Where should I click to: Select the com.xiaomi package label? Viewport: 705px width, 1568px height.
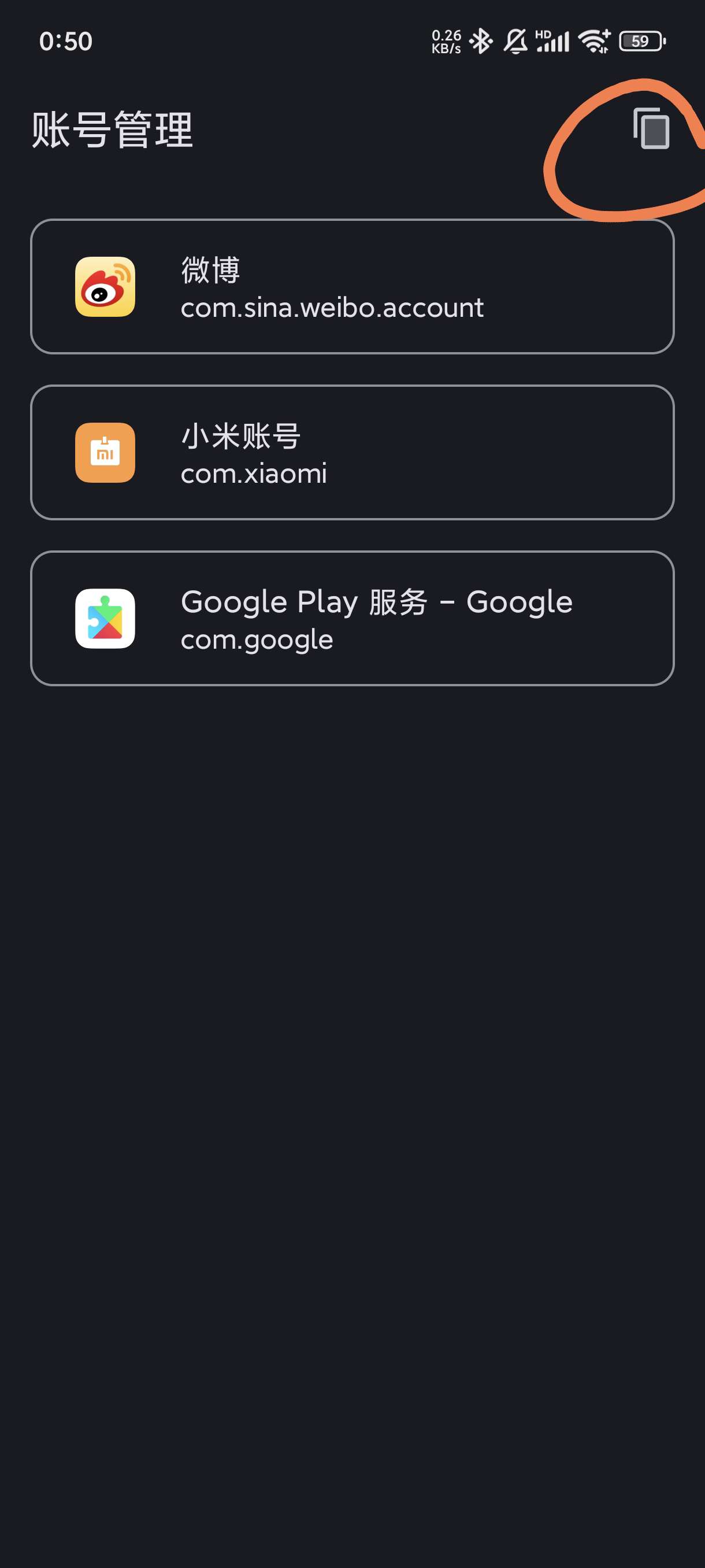[253, 474]
